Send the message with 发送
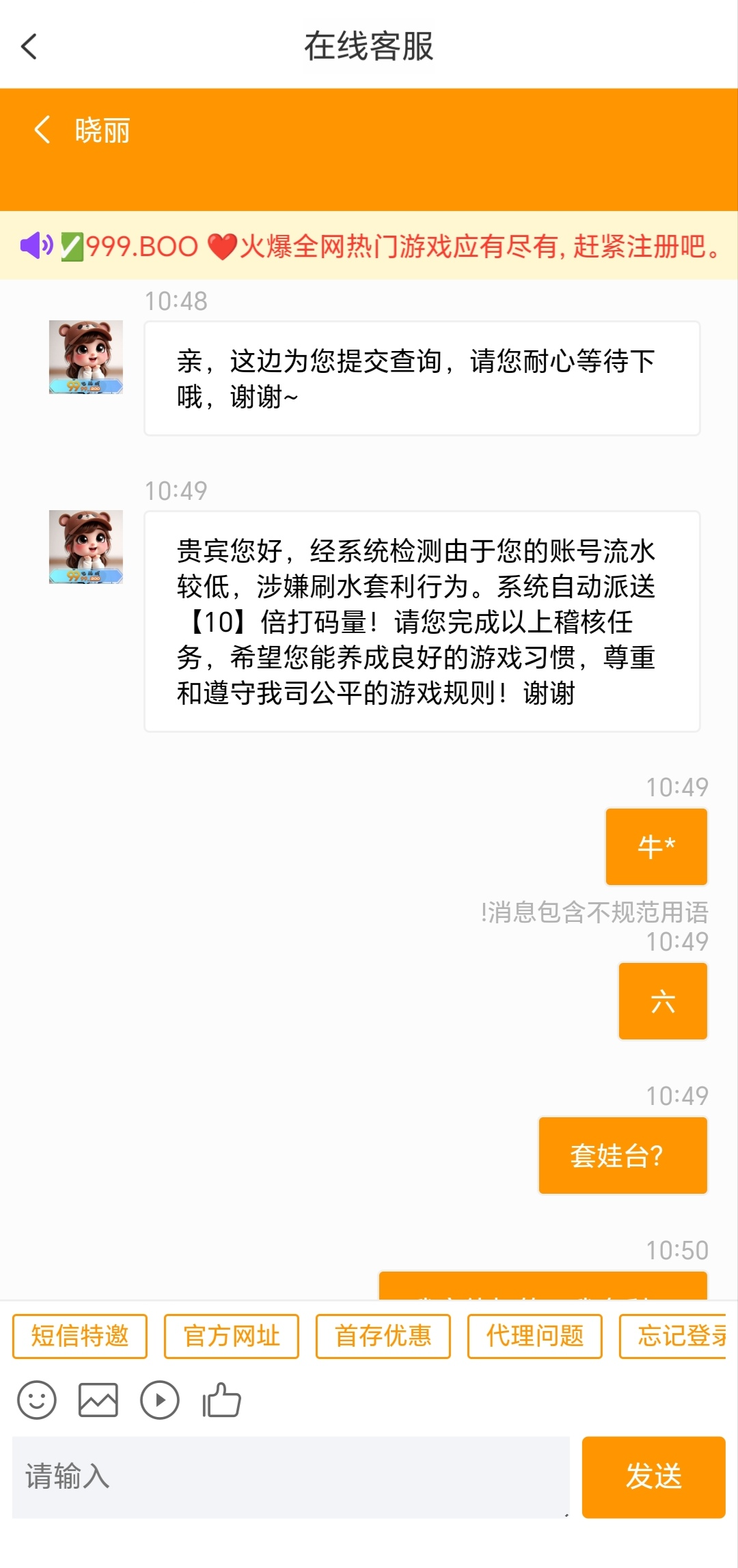The width and height of the screenshot is (738, 1568). tap(653, 1476)
